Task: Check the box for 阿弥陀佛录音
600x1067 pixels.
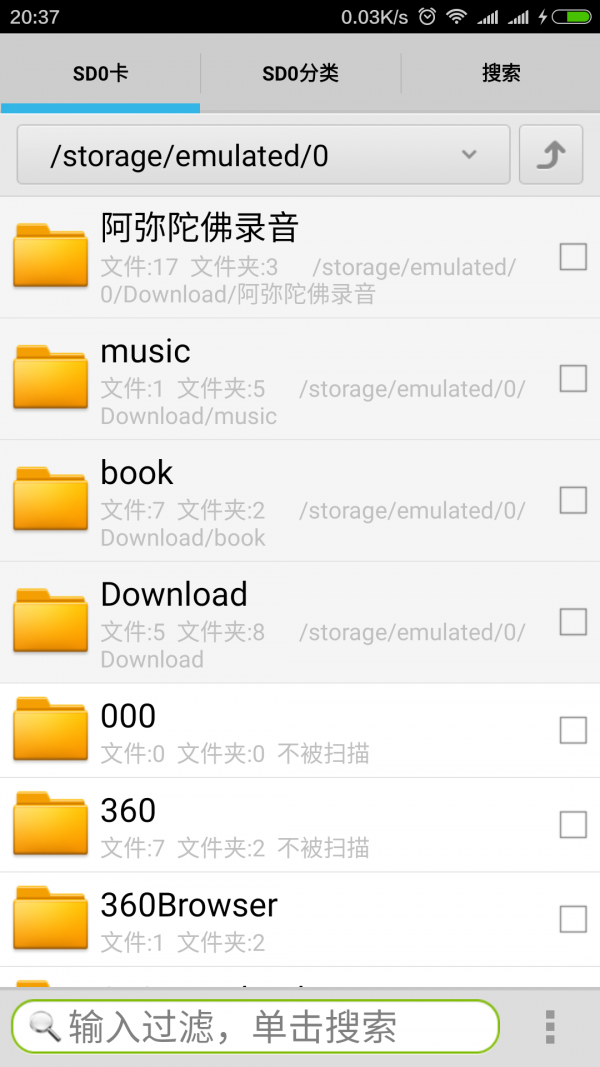Action: tap(573, 257)
